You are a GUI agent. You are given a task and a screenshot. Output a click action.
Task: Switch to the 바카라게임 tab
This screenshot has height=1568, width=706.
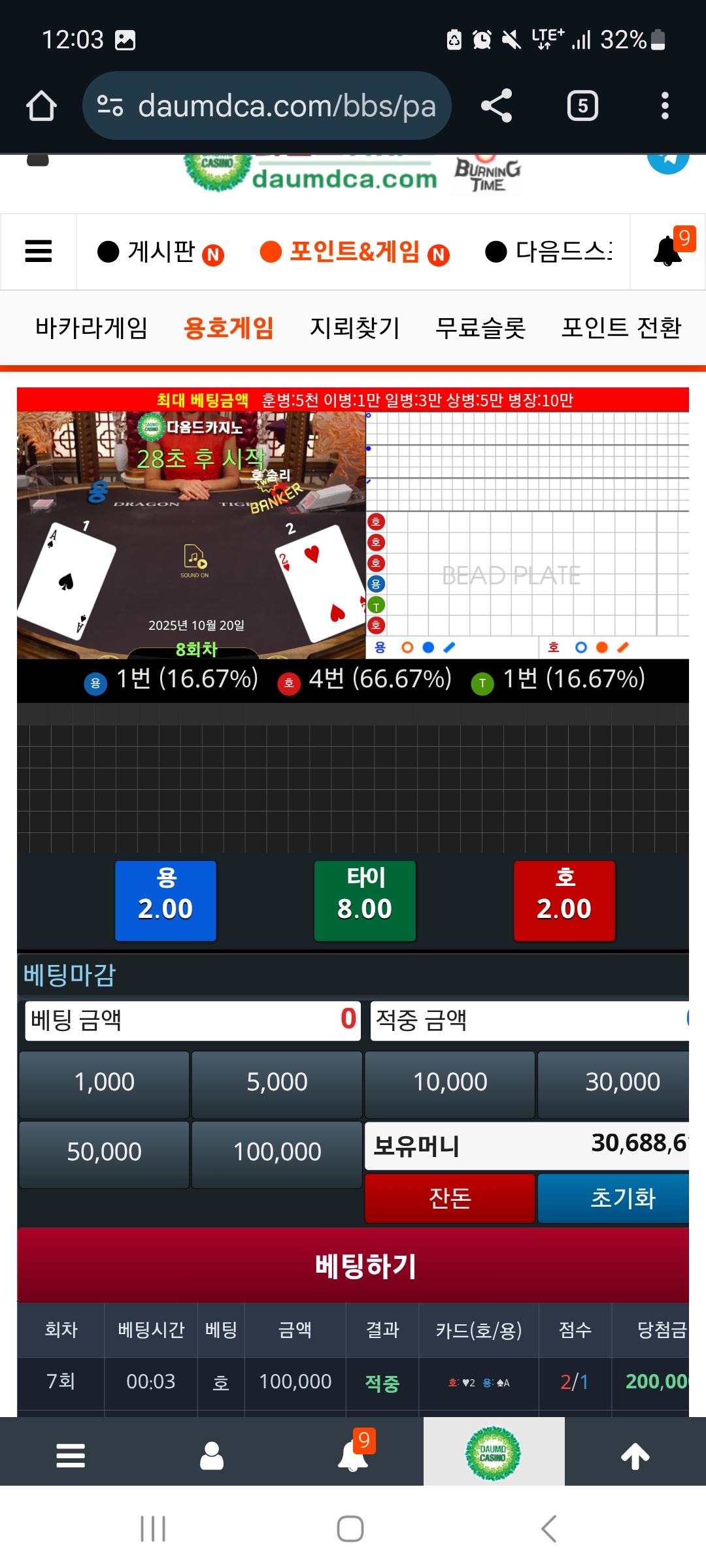(x=92, y=327)
